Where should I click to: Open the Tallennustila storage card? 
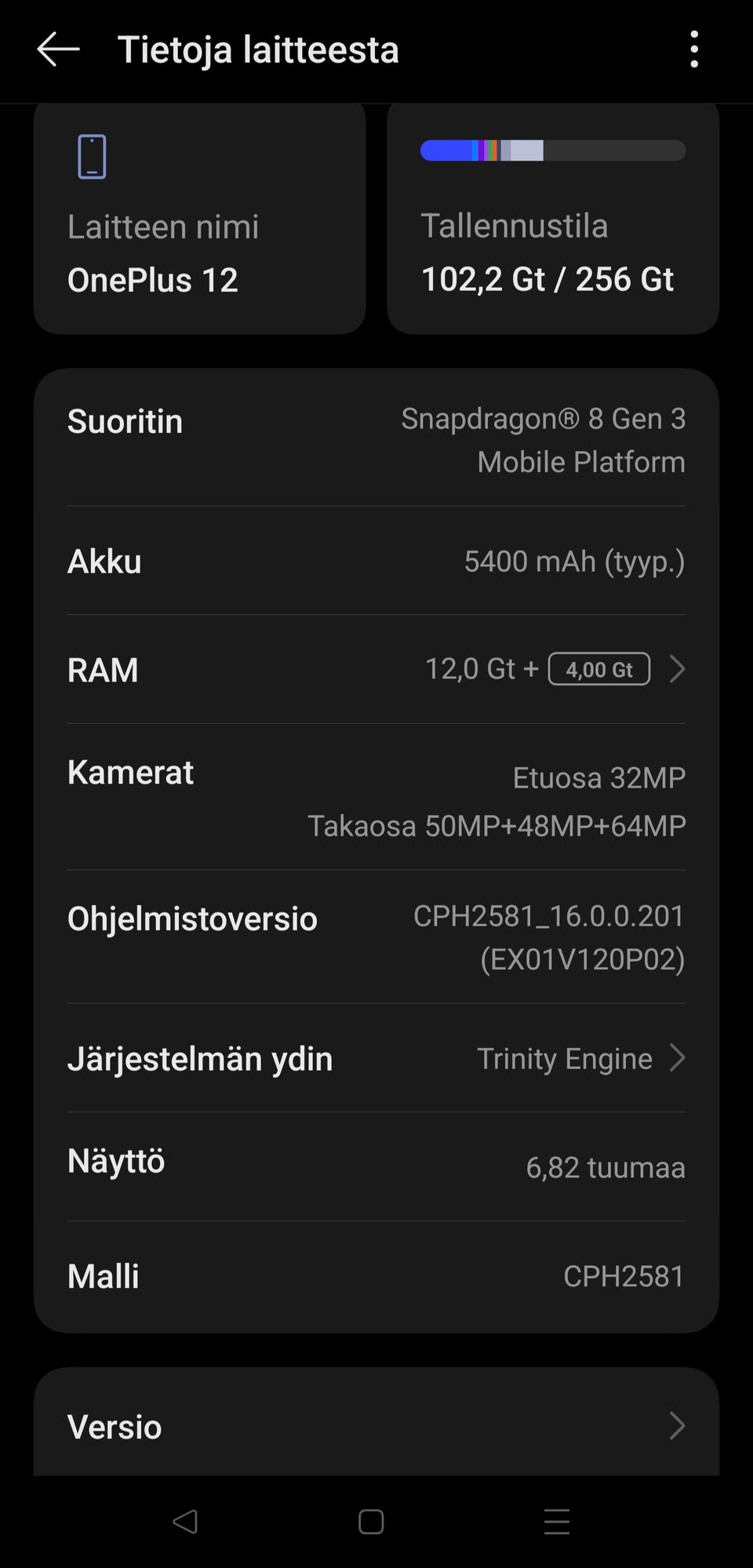click(x=552, y=220)
